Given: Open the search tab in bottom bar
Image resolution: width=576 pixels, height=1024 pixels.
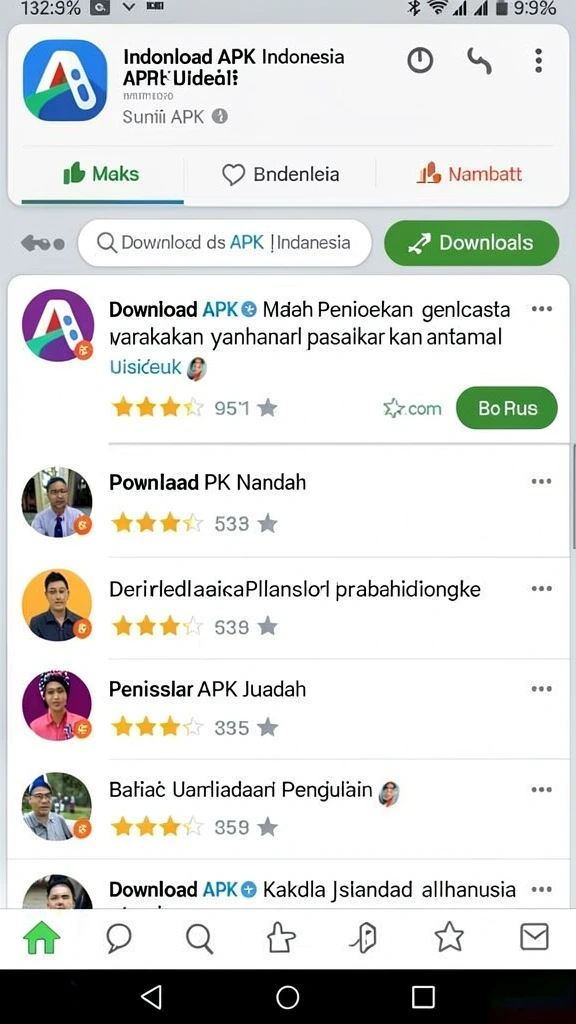Looking at the screenshot, I should click(199, 939).
